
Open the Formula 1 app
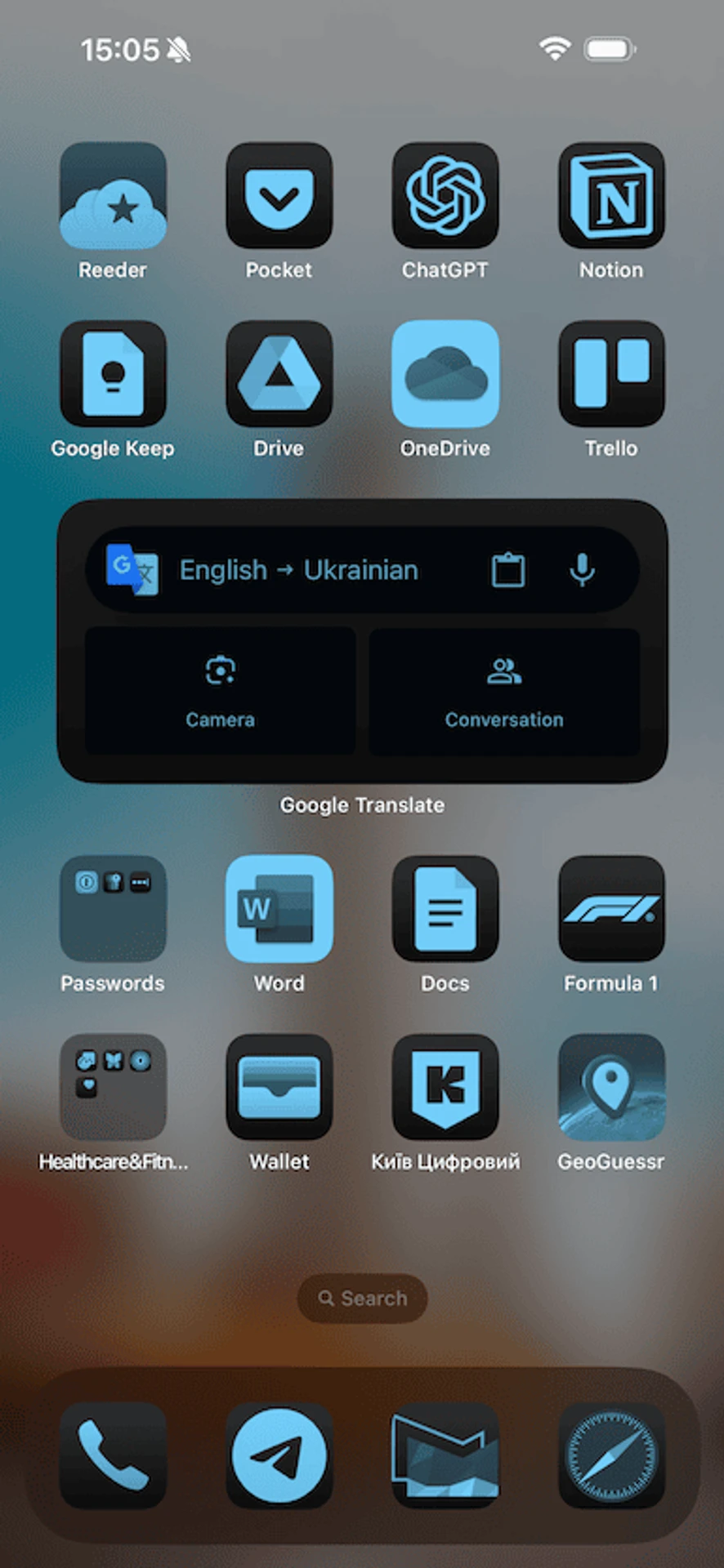click(611, 908)
